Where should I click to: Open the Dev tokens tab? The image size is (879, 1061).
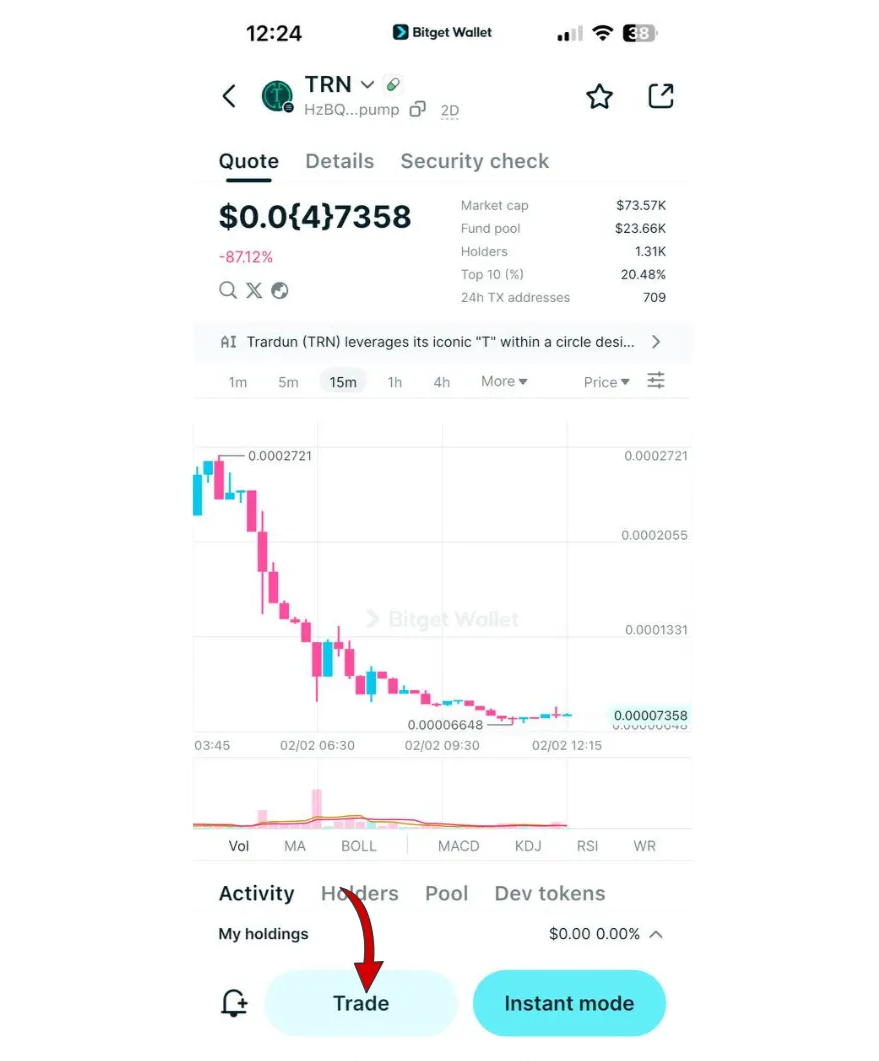pos(549,893)
